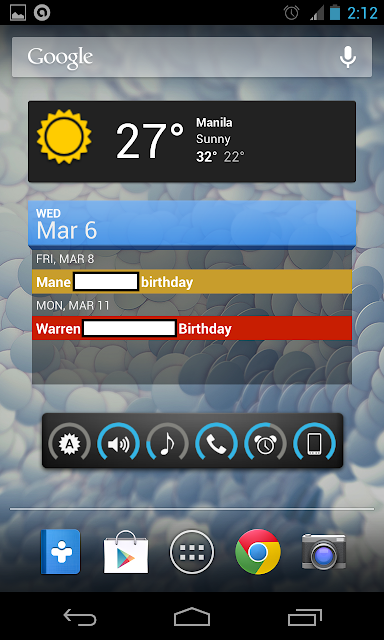Go back with the navigation bar
Viewport: 384px width, 640px height.
point(80,617)
